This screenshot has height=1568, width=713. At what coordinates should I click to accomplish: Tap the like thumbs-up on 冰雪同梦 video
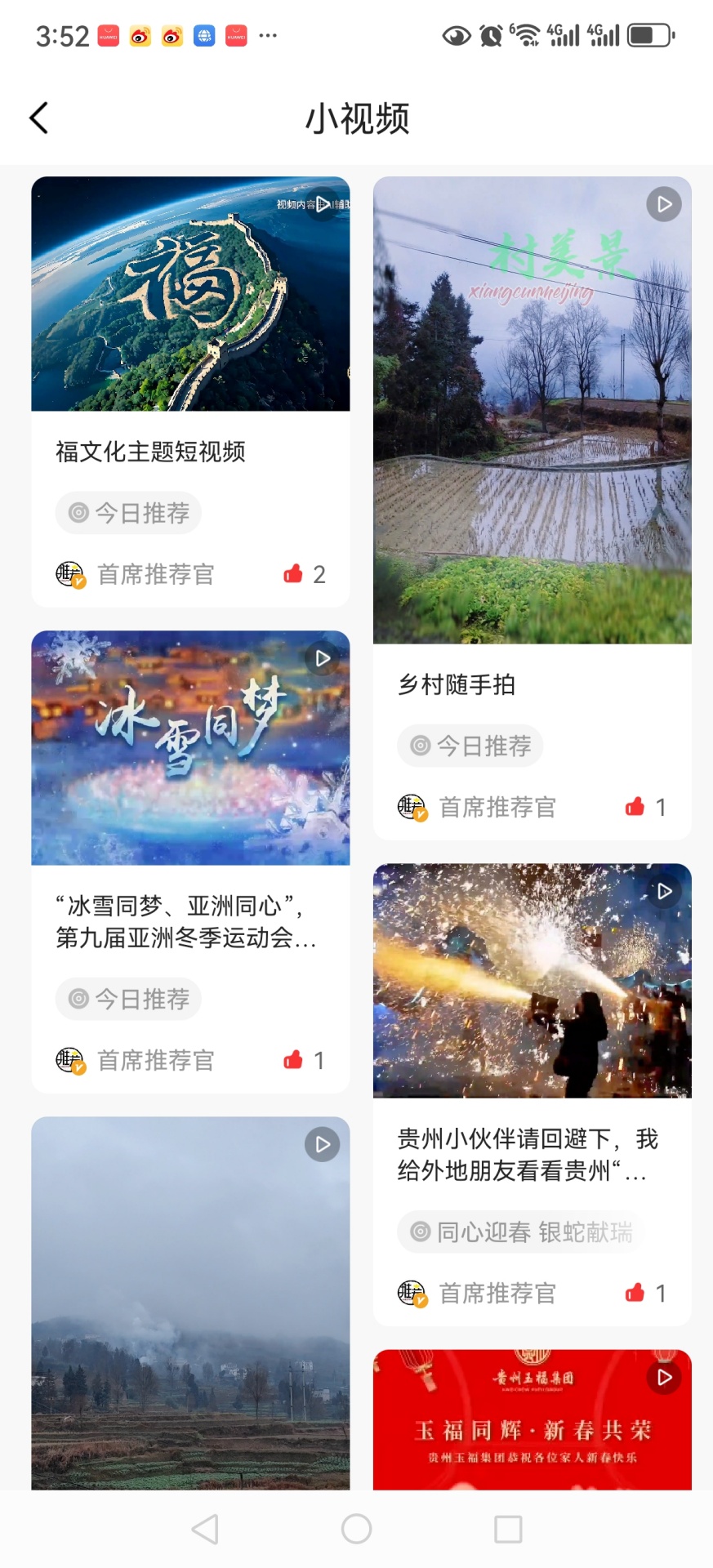pos(292,1060)
